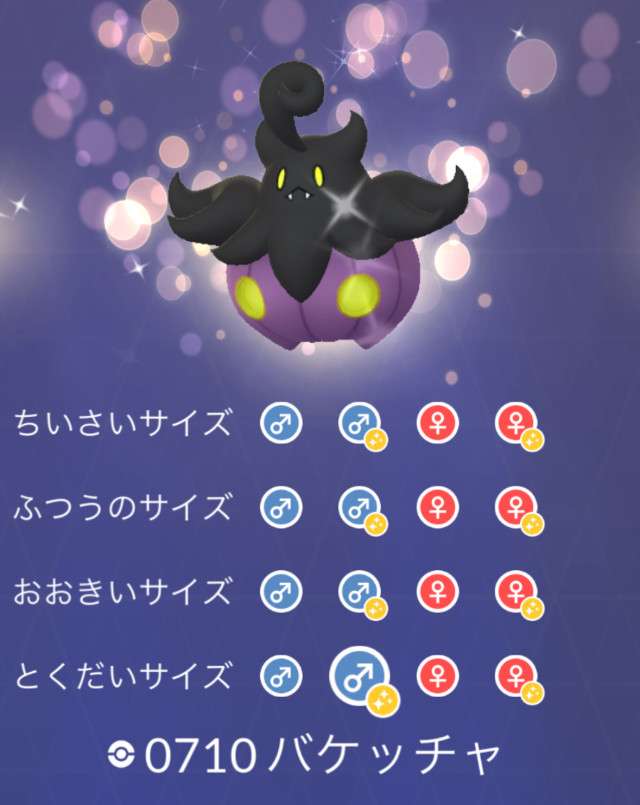Choose female とくだいサイズ form
This screenshot has width=640, height=805.
point(433,676)
